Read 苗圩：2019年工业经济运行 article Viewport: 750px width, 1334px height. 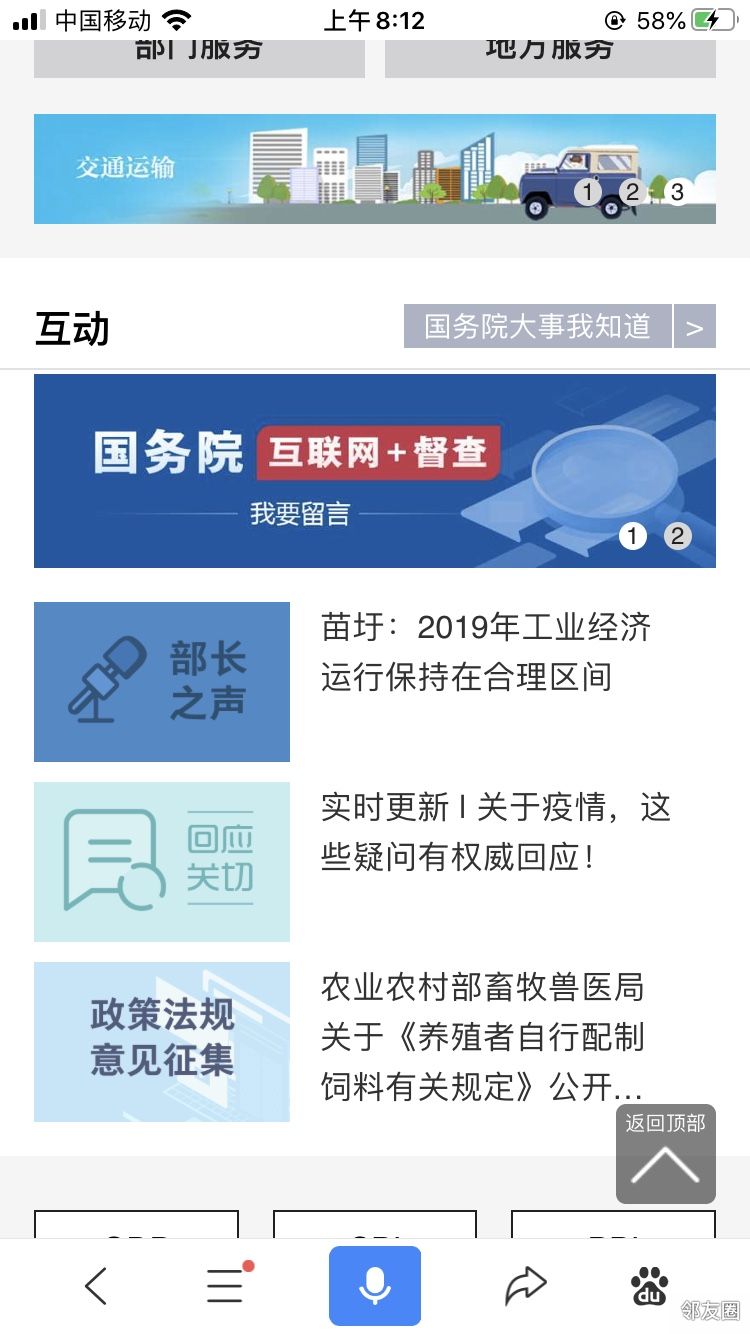pos(486,652)
